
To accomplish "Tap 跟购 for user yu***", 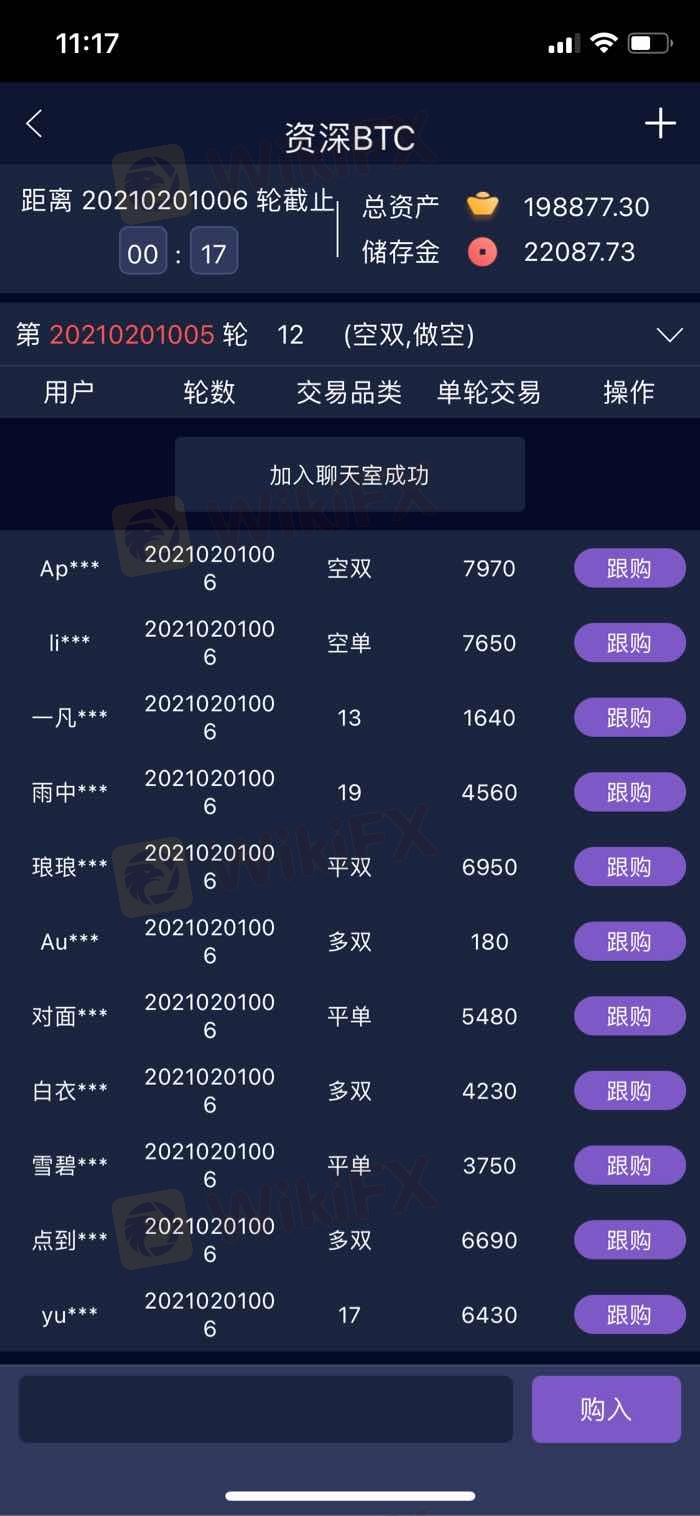I will [629, 1315].
